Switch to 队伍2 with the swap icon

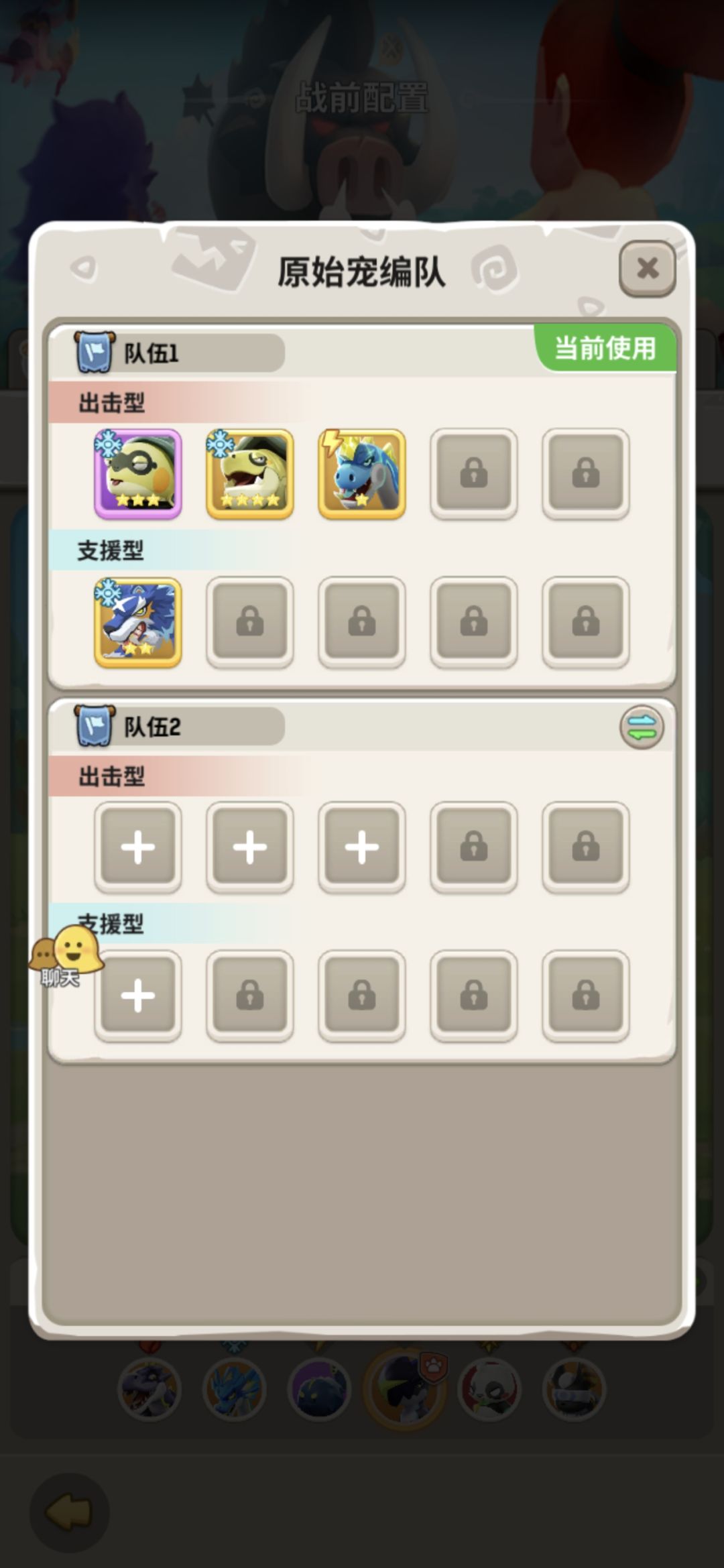[642, 727]
